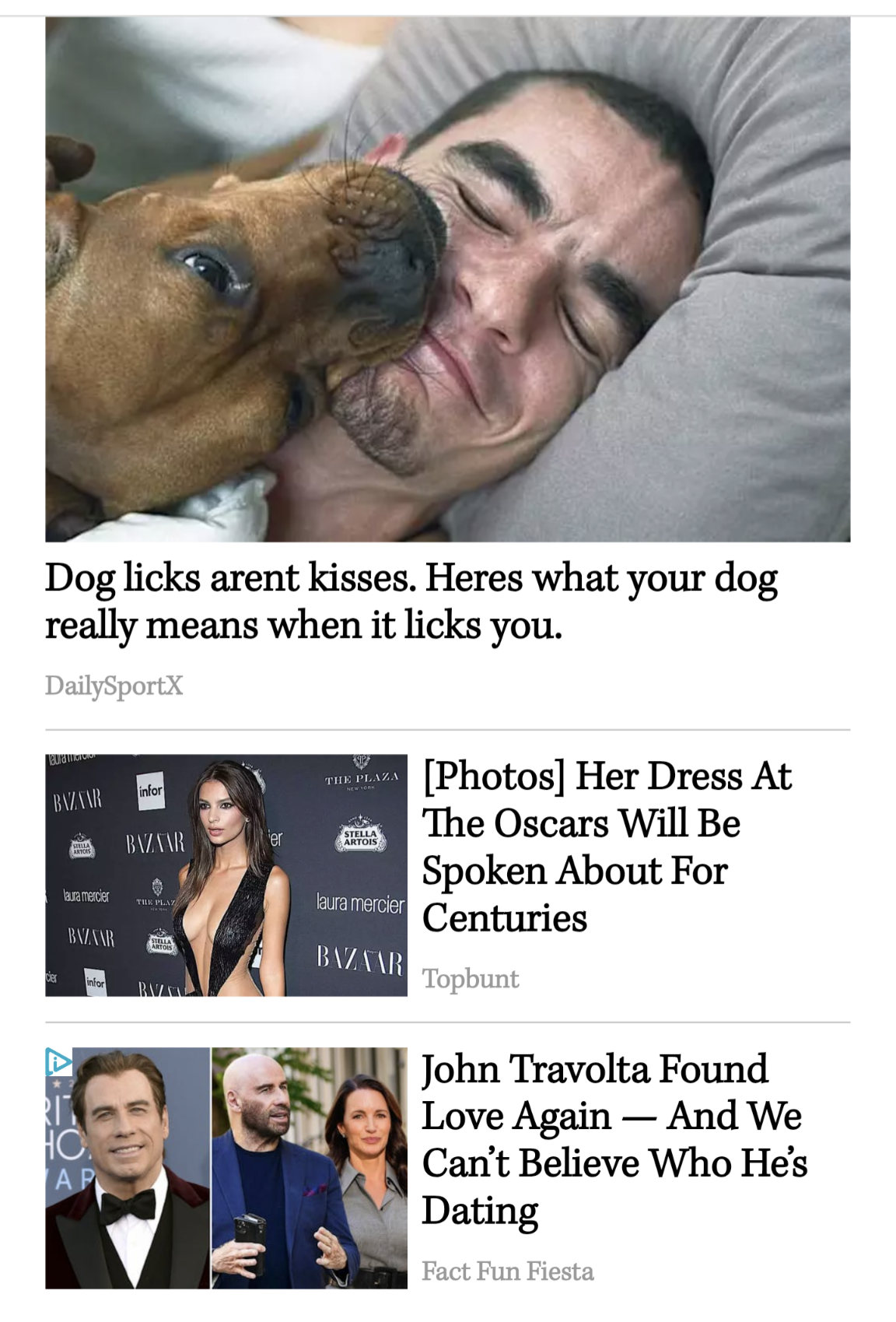
Task: Read 'John Travolta Found Love Again' article
Action: (x=614, y=1139)
